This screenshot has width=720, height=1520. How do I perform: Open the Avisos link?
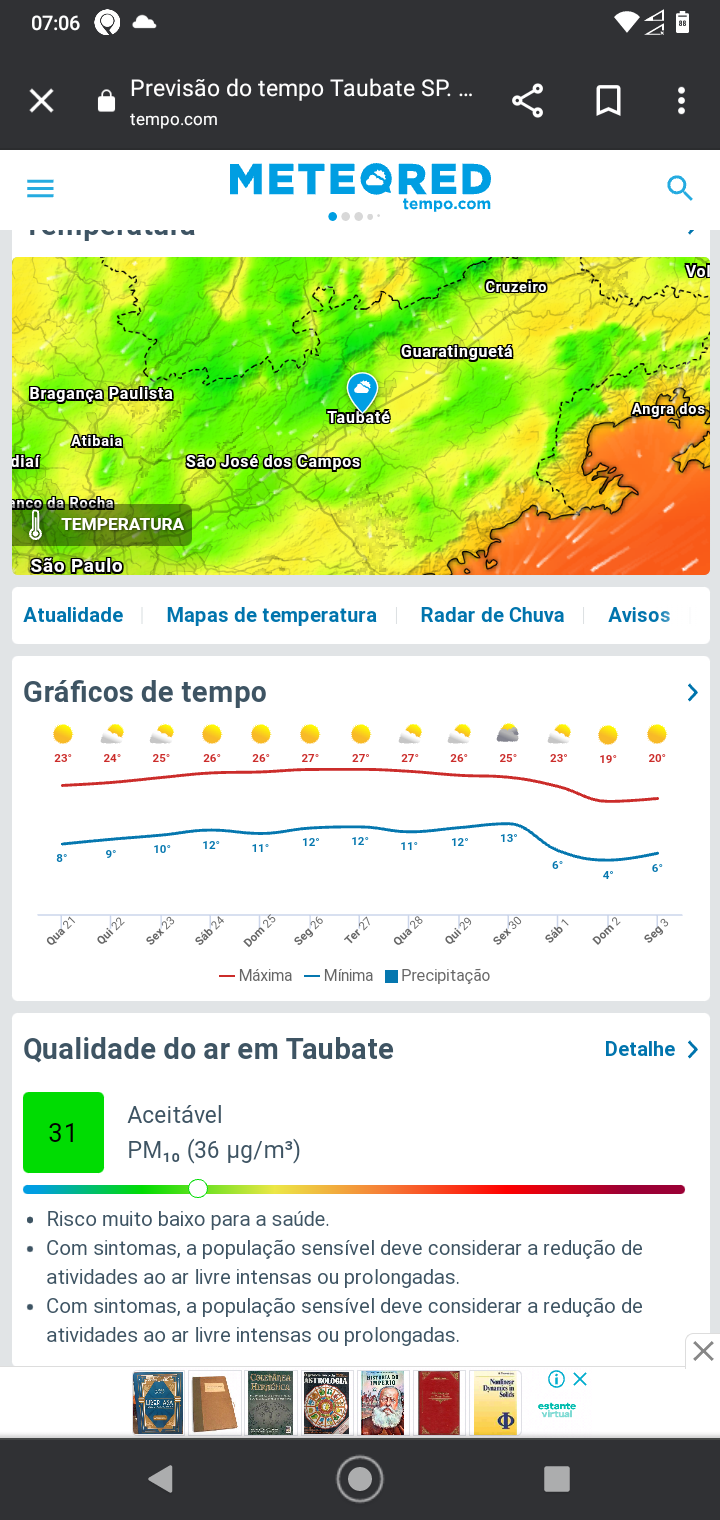pyautogui.click(x=639, y=615)
